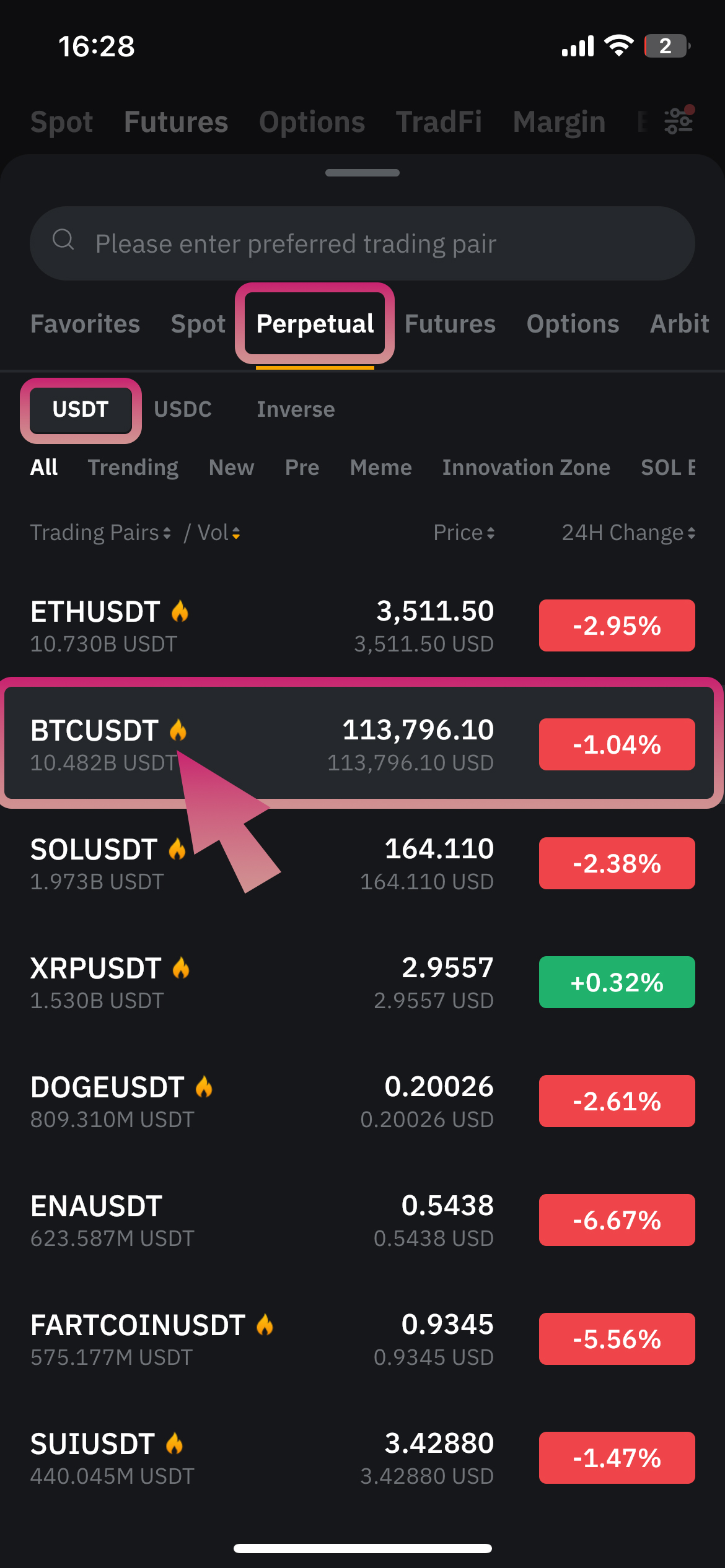Select the Meme category filter
Screen dimensions: 725x1568
(380, 467)
